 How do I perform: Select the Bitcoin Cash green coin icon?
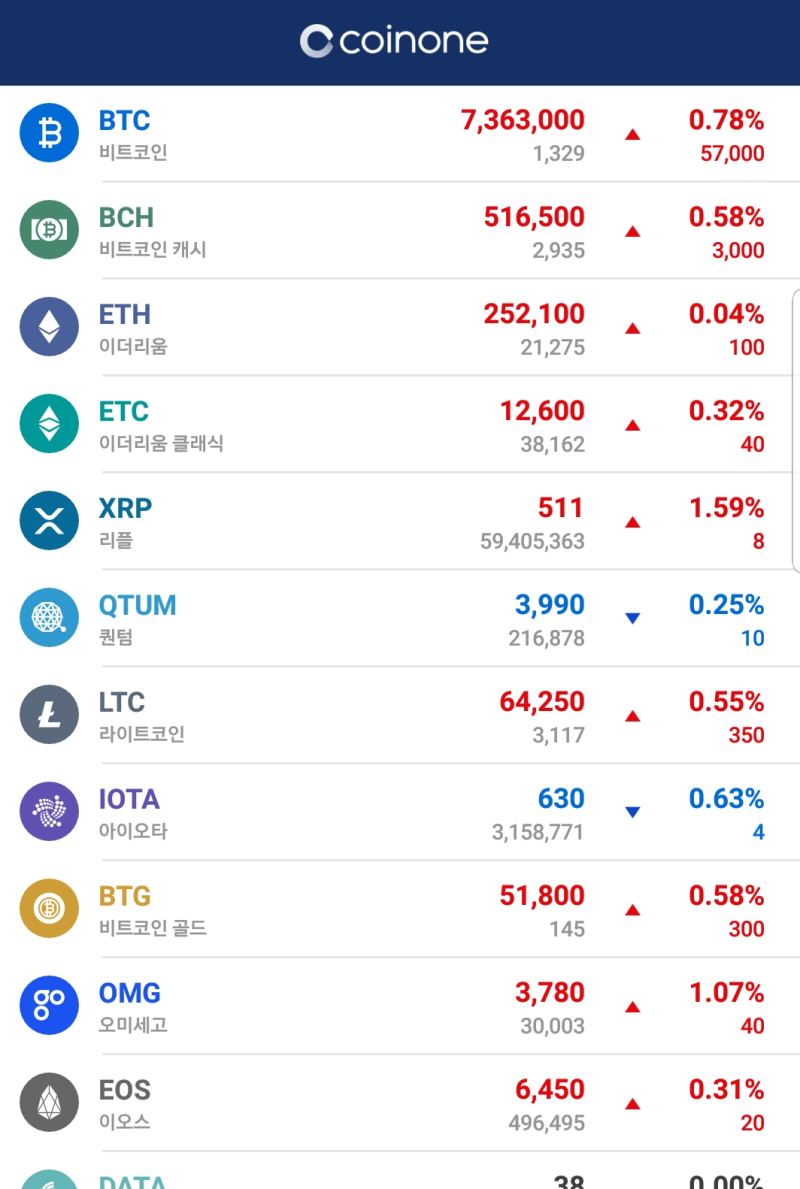pyautogui.click(x=48, y=229)
